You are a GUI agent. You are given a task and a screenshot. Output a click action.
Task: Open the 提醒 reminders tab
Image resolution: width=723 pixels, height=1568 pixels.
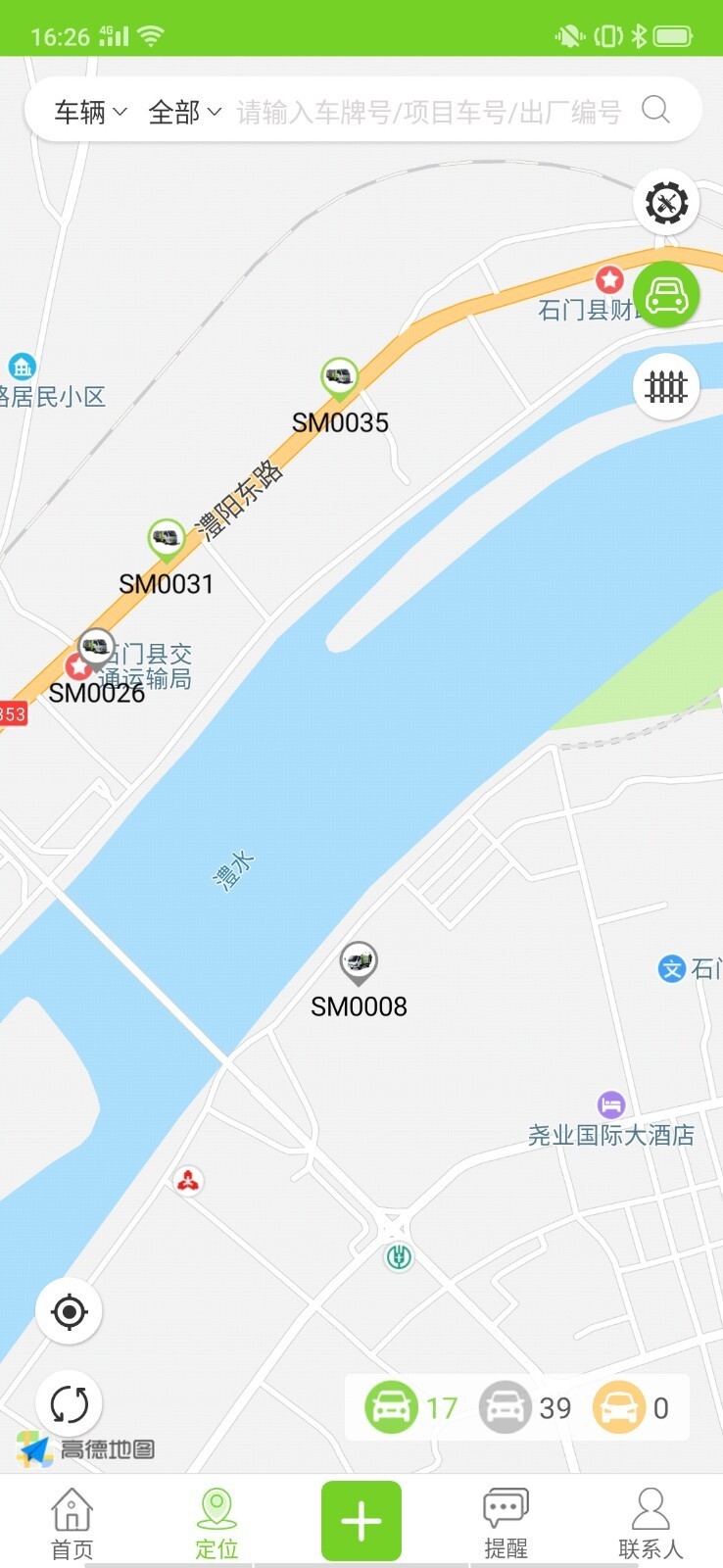click(x=506, y=1519)
